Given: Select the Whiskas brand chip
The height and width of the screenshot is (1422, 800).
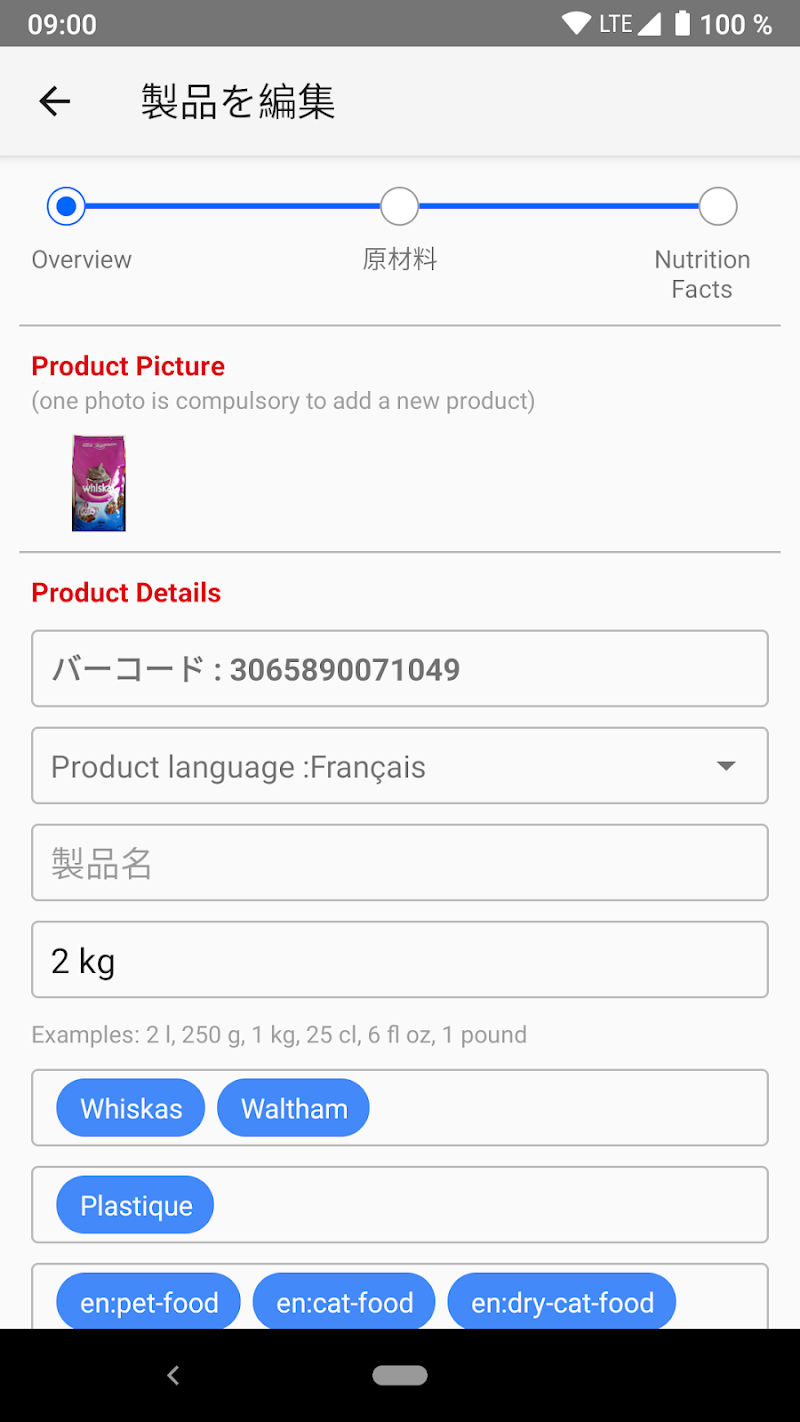Looking at the screenshot, I should click(131, 1108).
